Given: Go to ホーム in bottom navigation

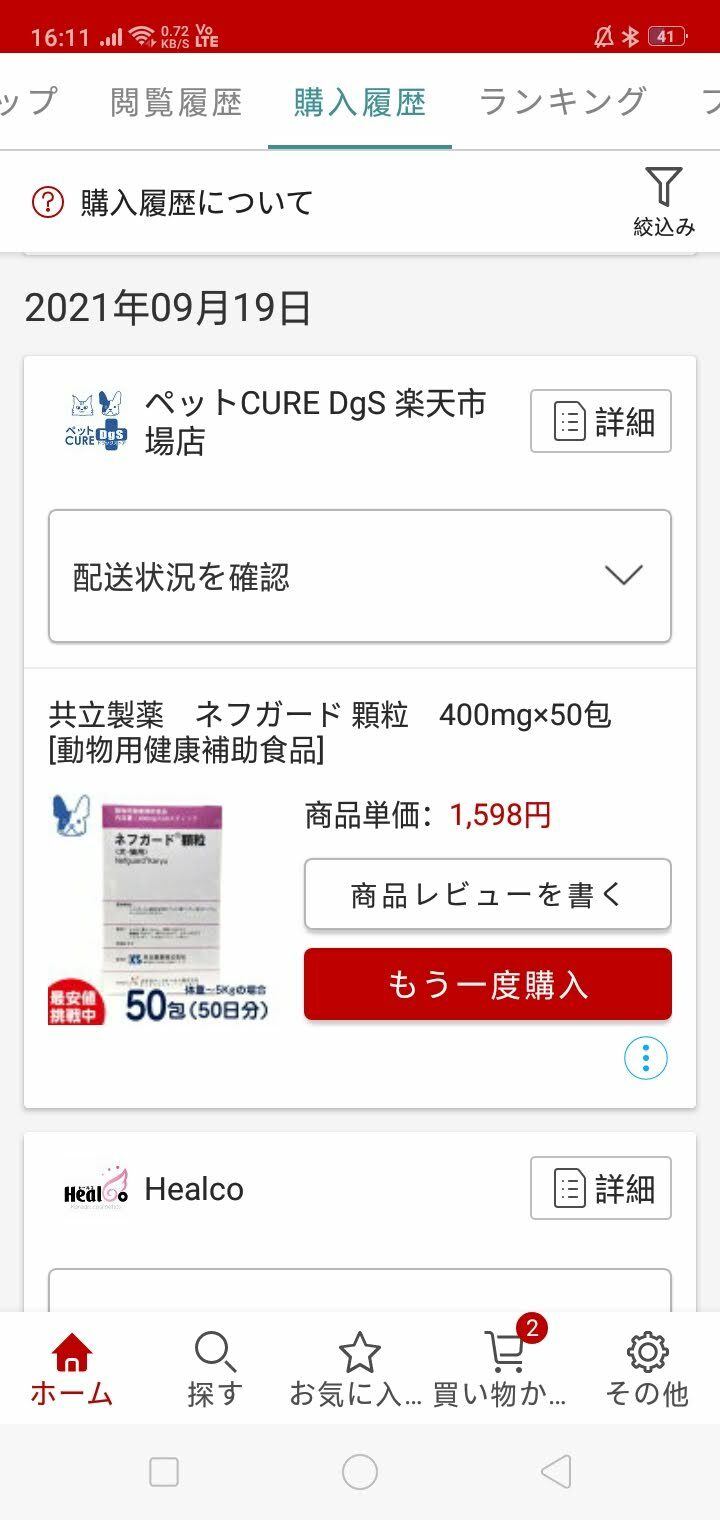Looking at the screenshot, I should pos(71,1368).
